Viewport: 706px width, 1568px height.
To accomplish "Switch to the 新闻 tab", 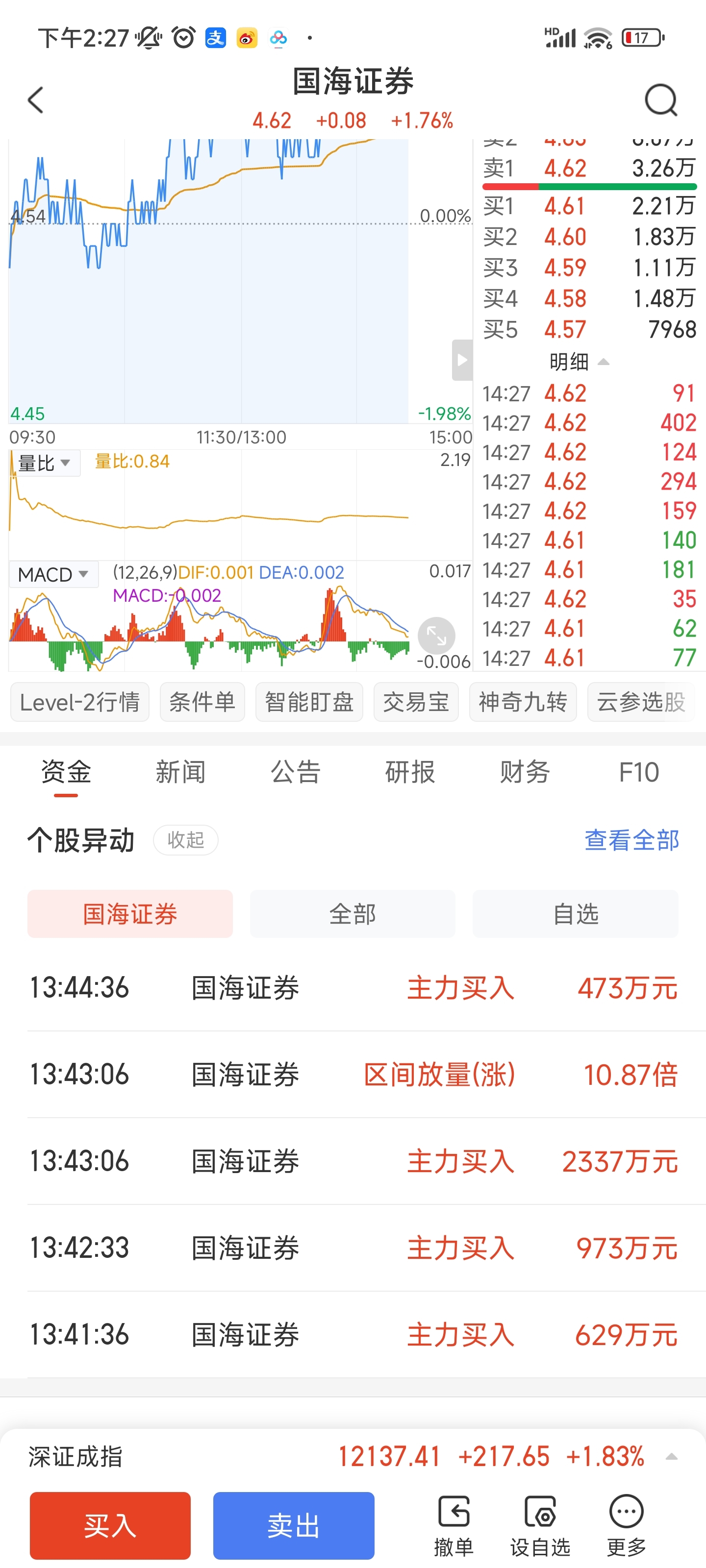I will click(180, 772).
